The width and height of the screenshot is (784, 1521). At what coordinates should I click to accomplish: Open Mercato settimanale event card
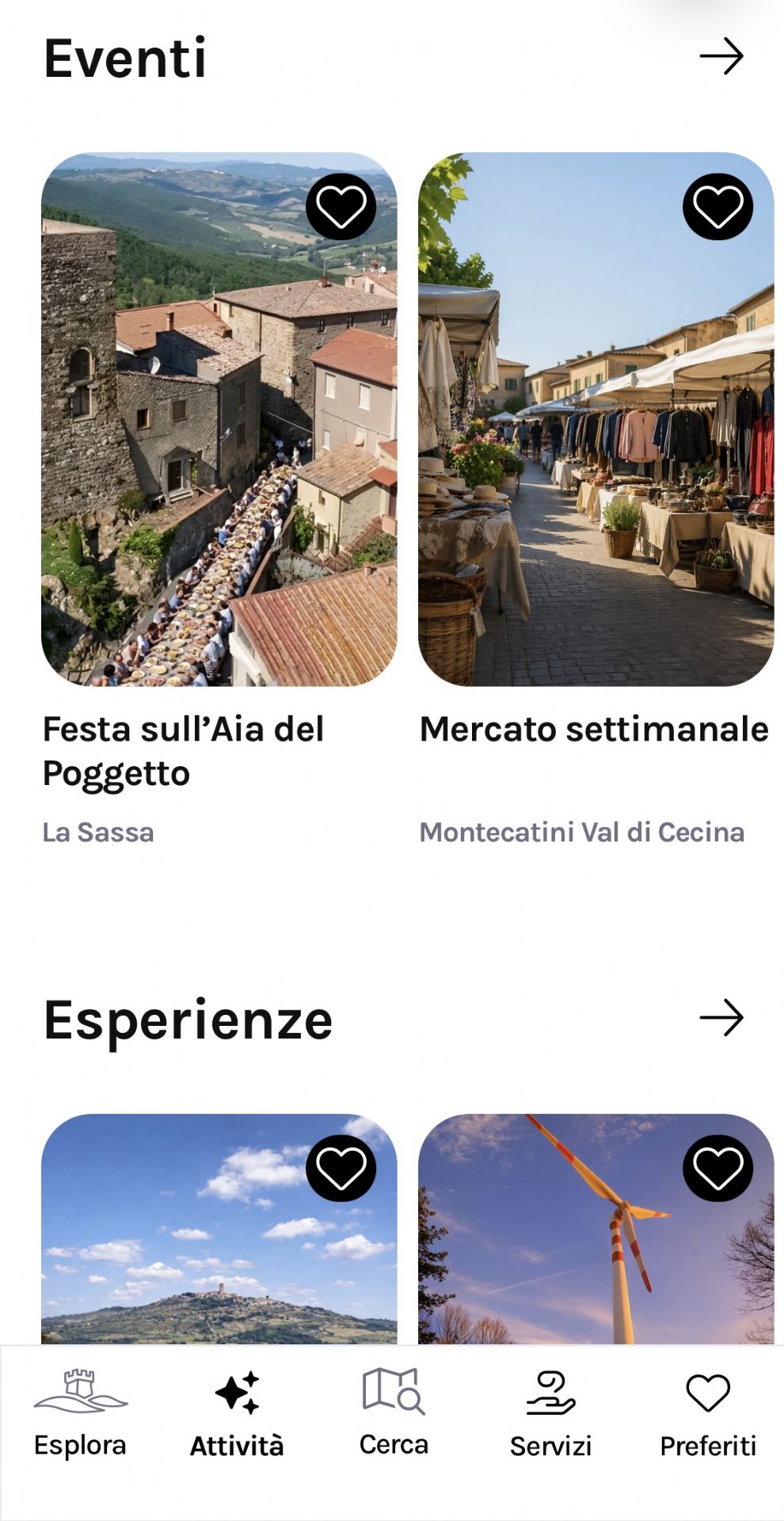(x=596, y=444)
